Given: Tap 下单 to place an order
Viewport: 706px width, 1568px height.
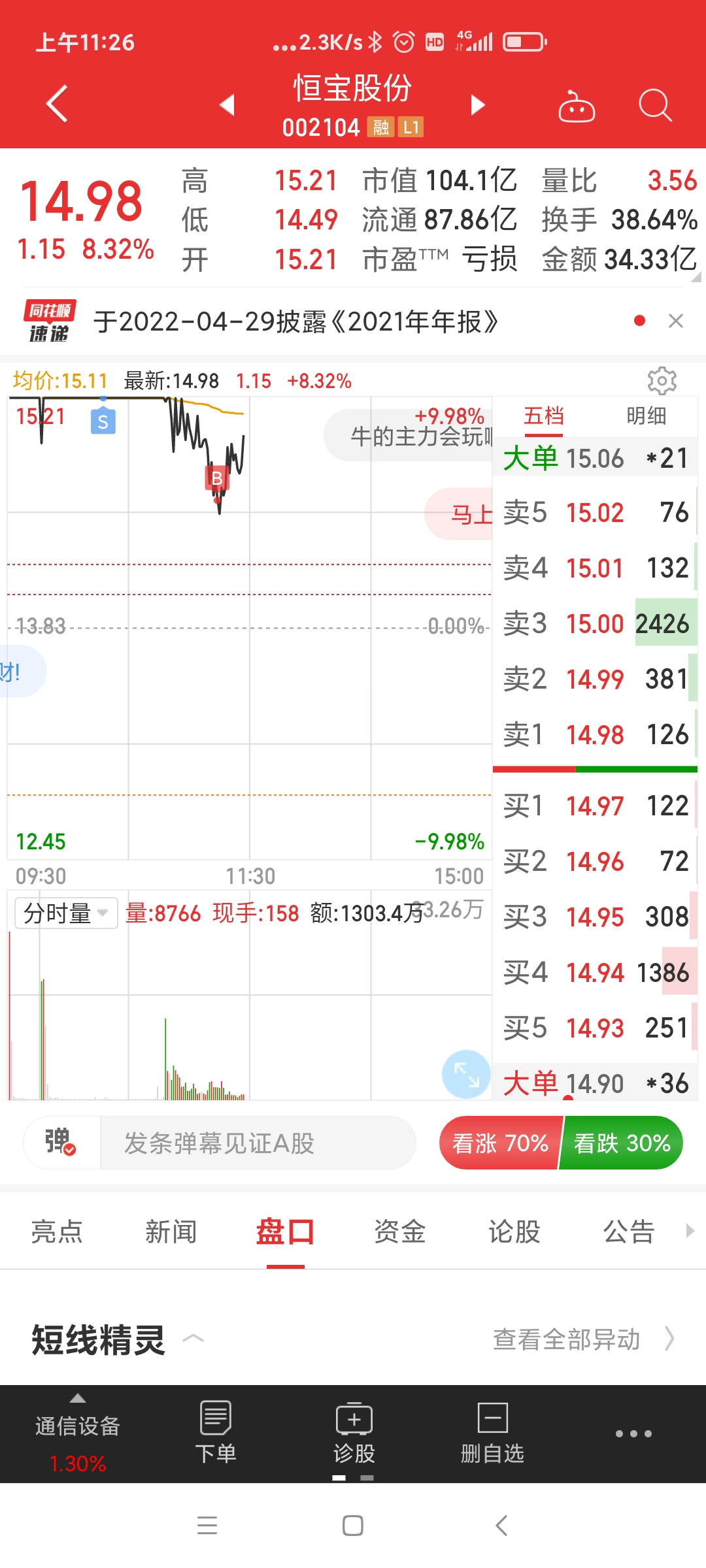Looking at the screenshot, I should tap(216, 1433).
